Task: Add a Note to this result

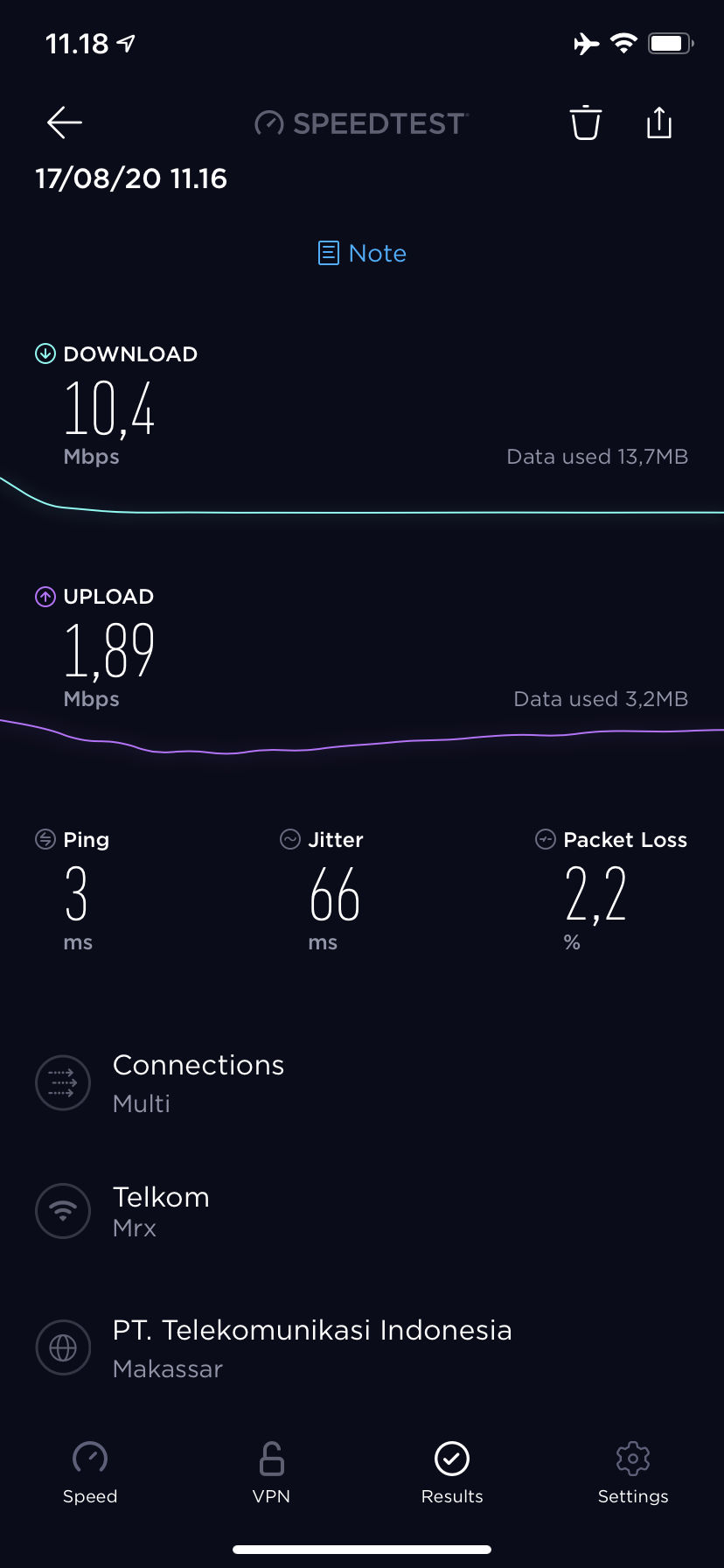Action: (362, 254)
